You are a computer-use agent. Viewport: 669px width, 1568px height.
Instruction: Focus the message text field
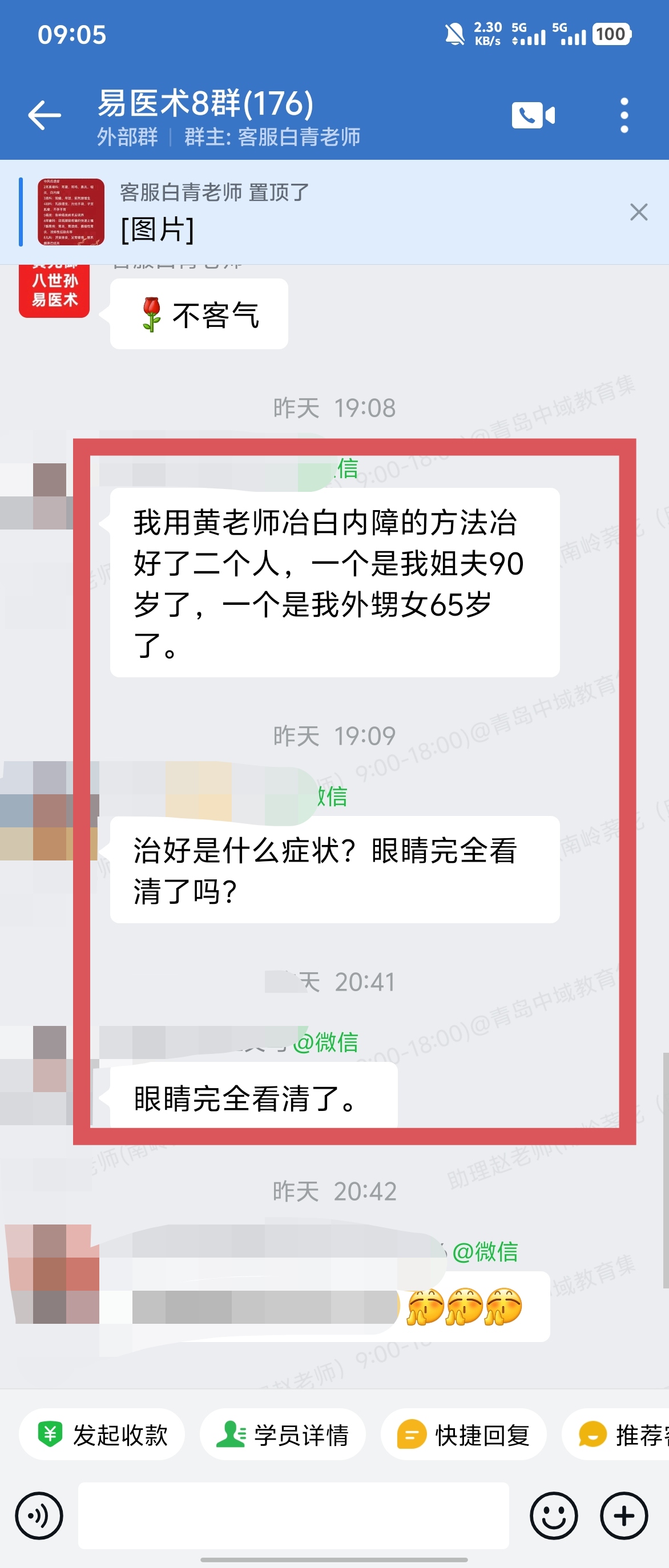[293, 1516]
